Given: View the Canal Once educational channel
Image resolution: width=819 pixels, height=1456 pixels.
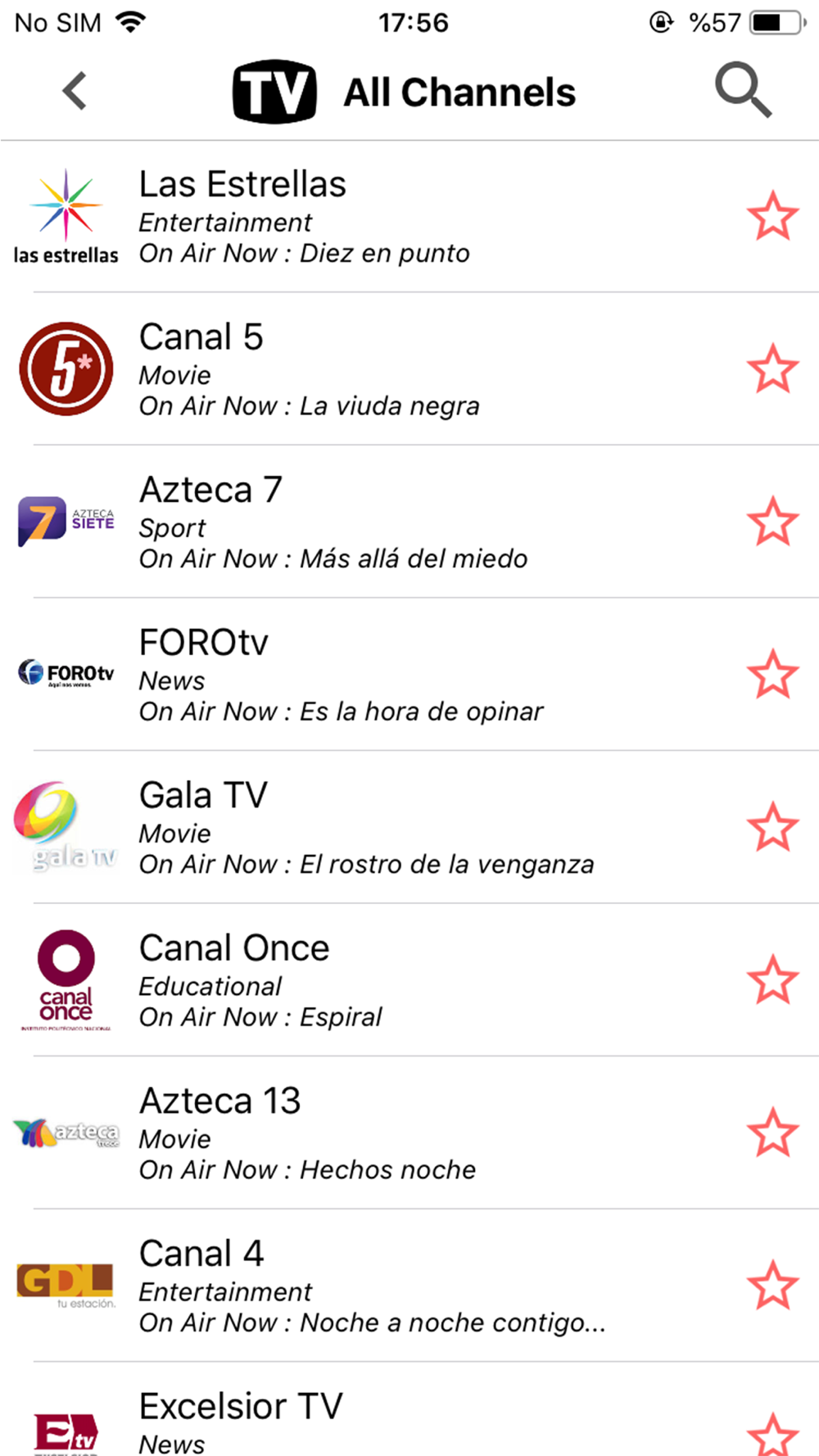Looking at the screenshot, I should tap(409, 980).
